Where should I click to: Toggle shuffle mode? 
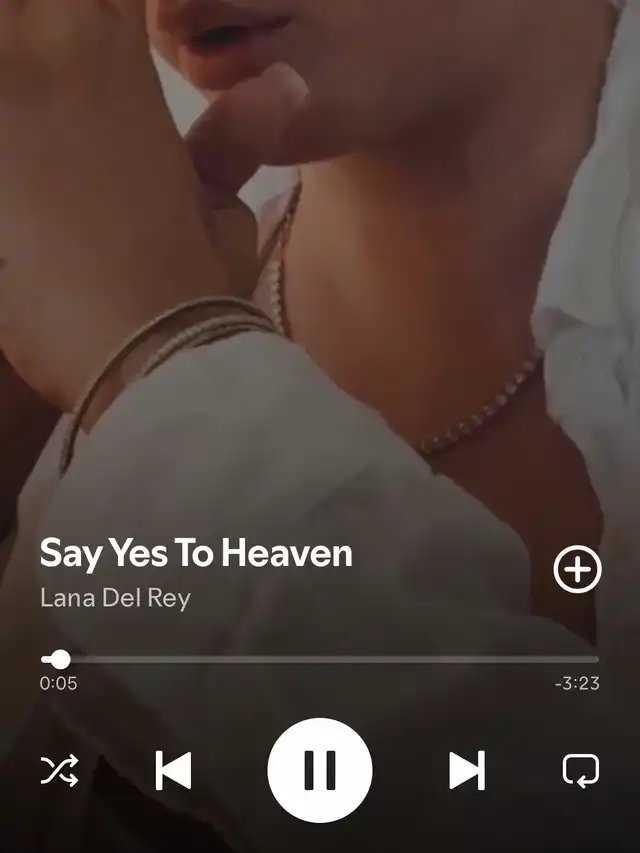[x=59, y=770]
